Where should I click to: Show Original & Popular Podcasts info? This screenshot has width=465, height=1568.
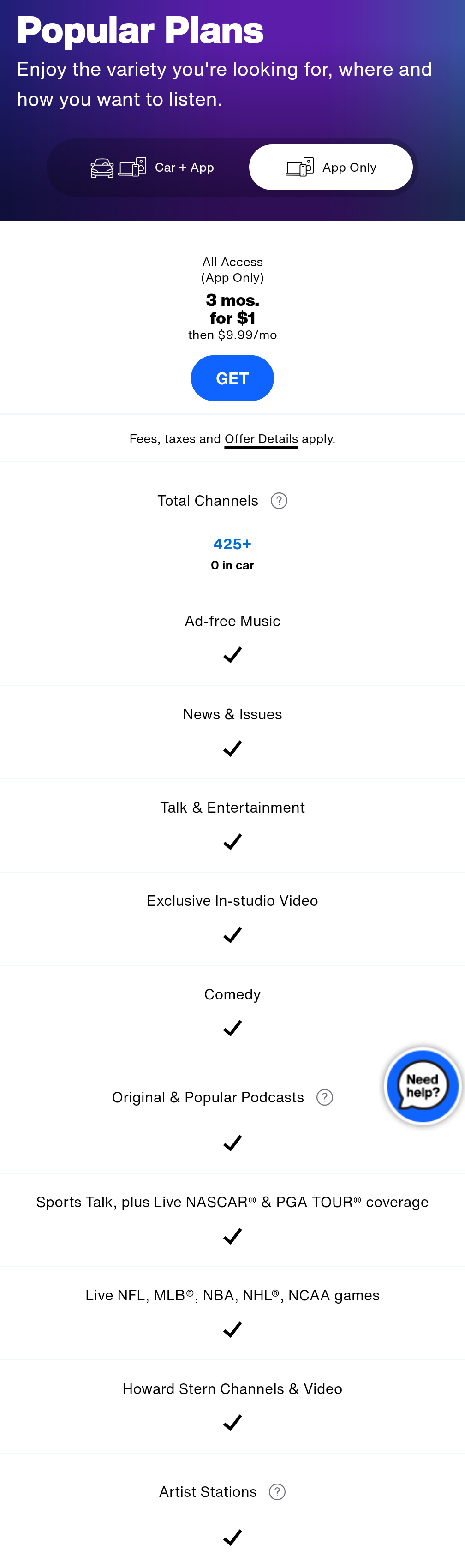coord(324,1097)
